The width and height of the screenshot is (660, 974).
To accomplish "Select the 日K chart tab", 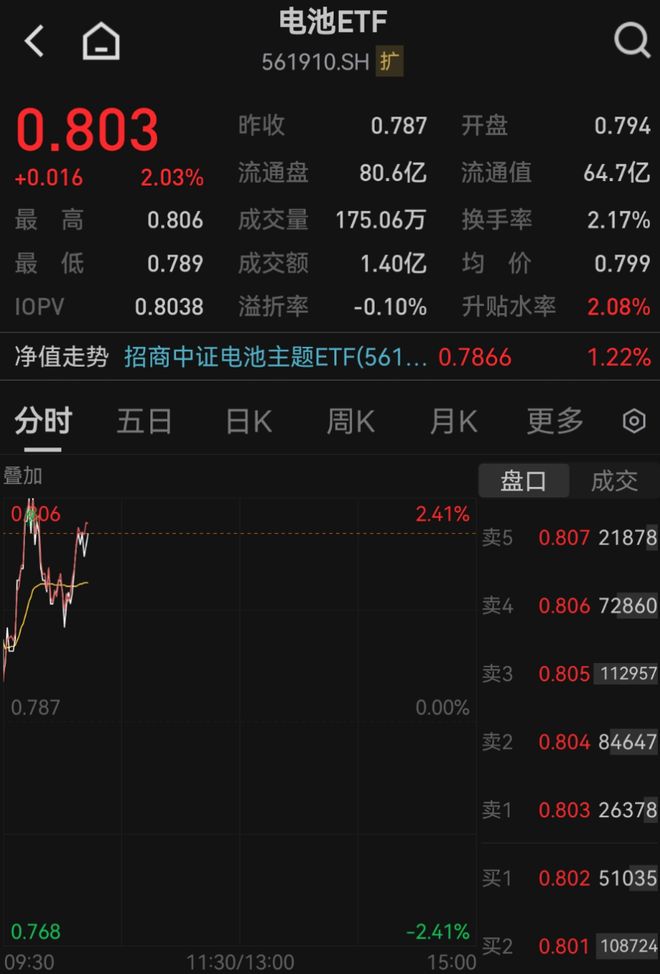I will [248, 422].
